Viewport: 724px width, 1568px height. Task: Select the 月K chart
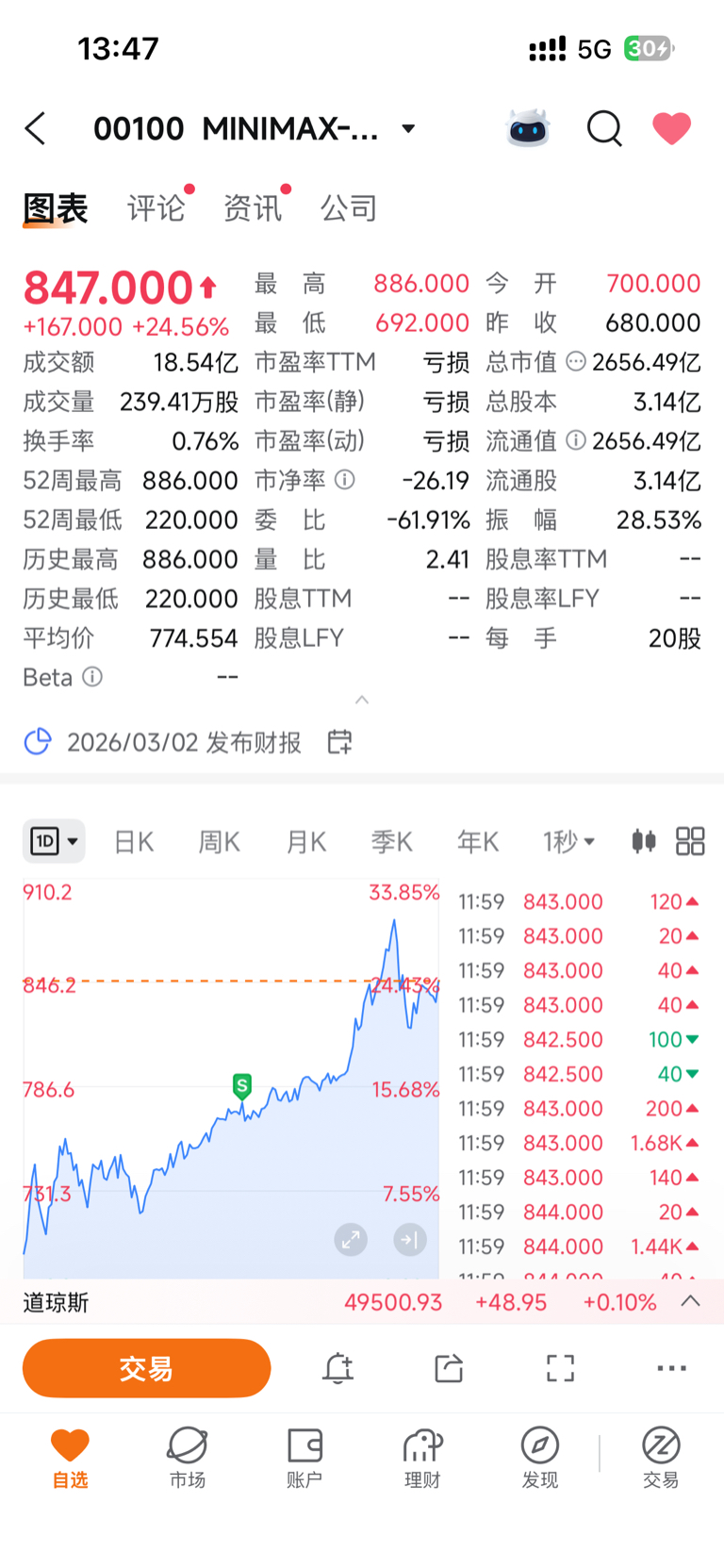tap(306, 841)
